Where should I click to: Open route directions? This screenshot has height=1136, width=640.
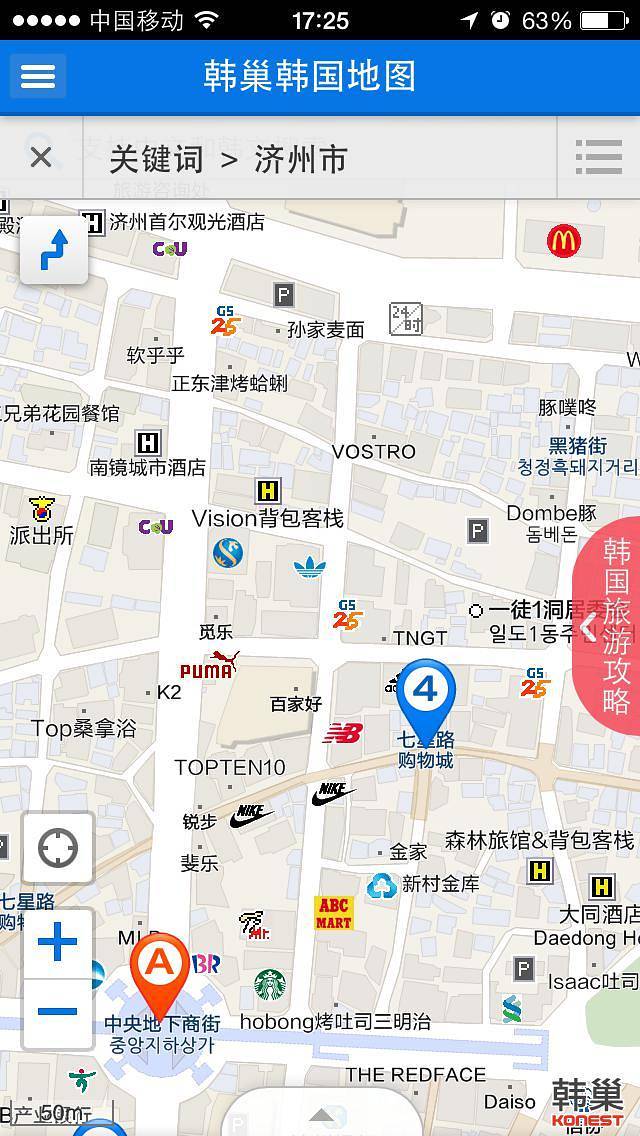[x=54, y=250]
